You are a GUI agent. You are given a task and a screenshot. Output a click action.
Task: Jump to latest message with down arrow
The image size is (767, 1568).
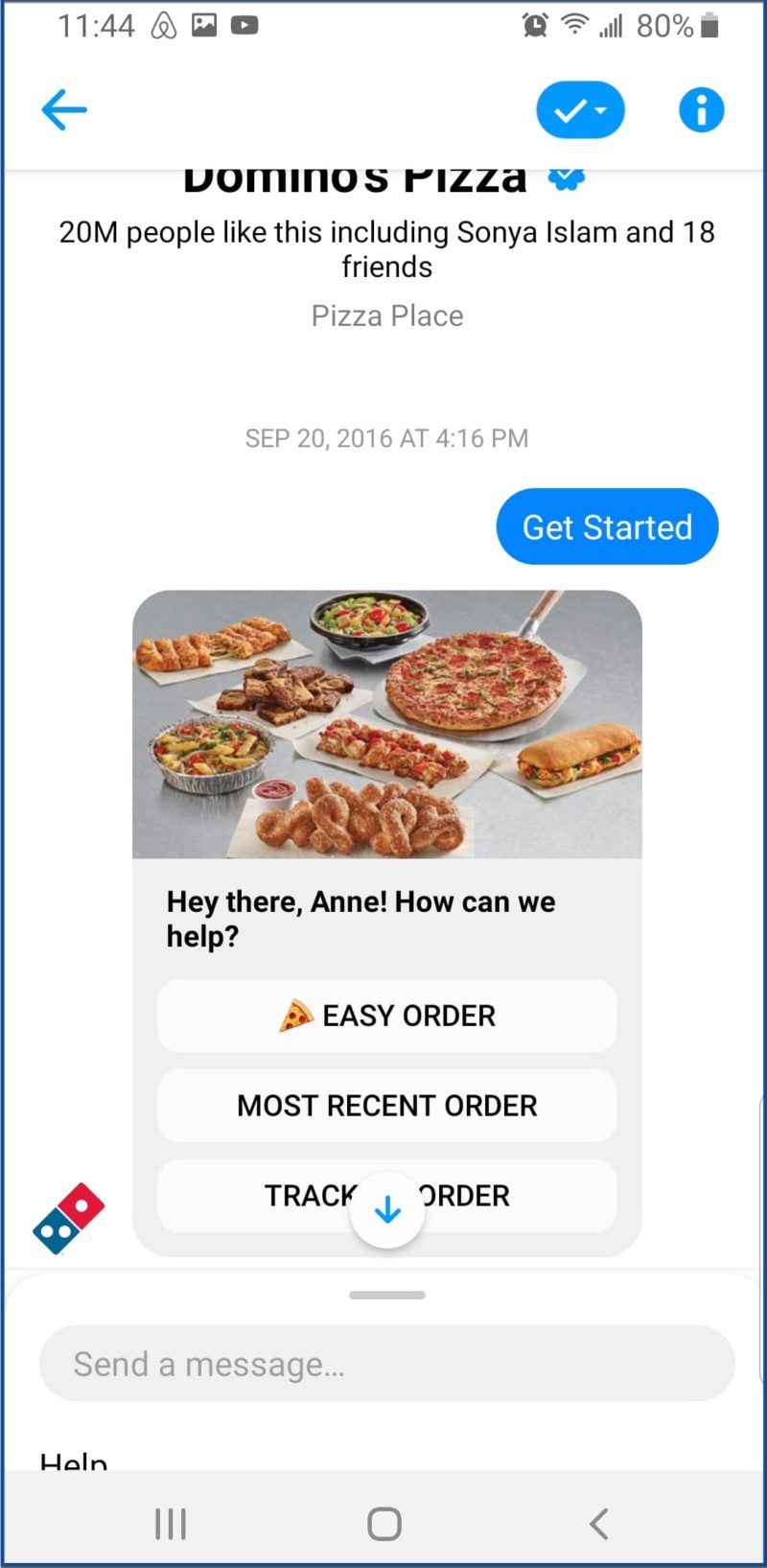(x=387, y=1210)
